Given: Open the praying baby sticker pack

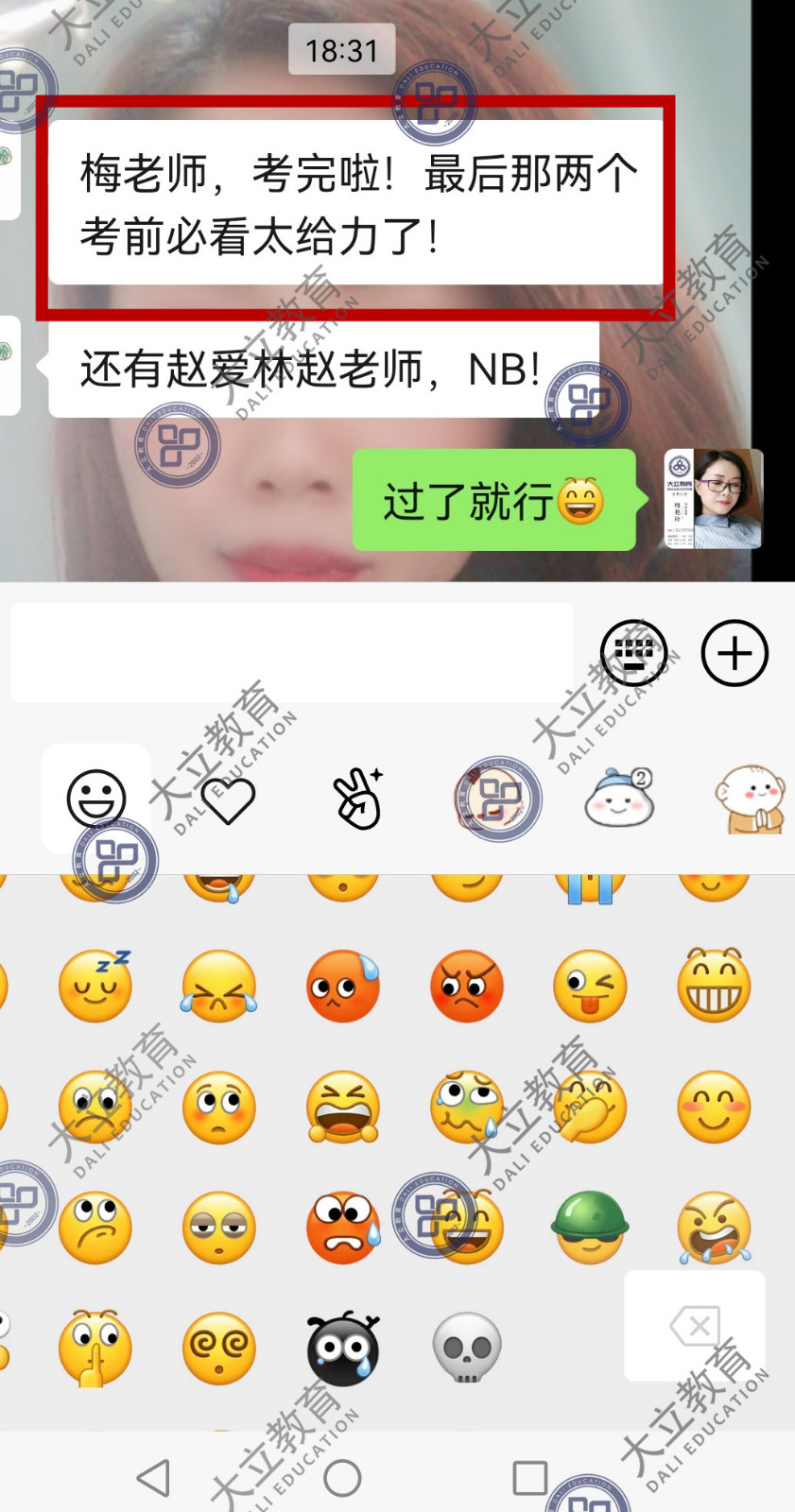Looking at the screenshot, I should pos(752,799).
